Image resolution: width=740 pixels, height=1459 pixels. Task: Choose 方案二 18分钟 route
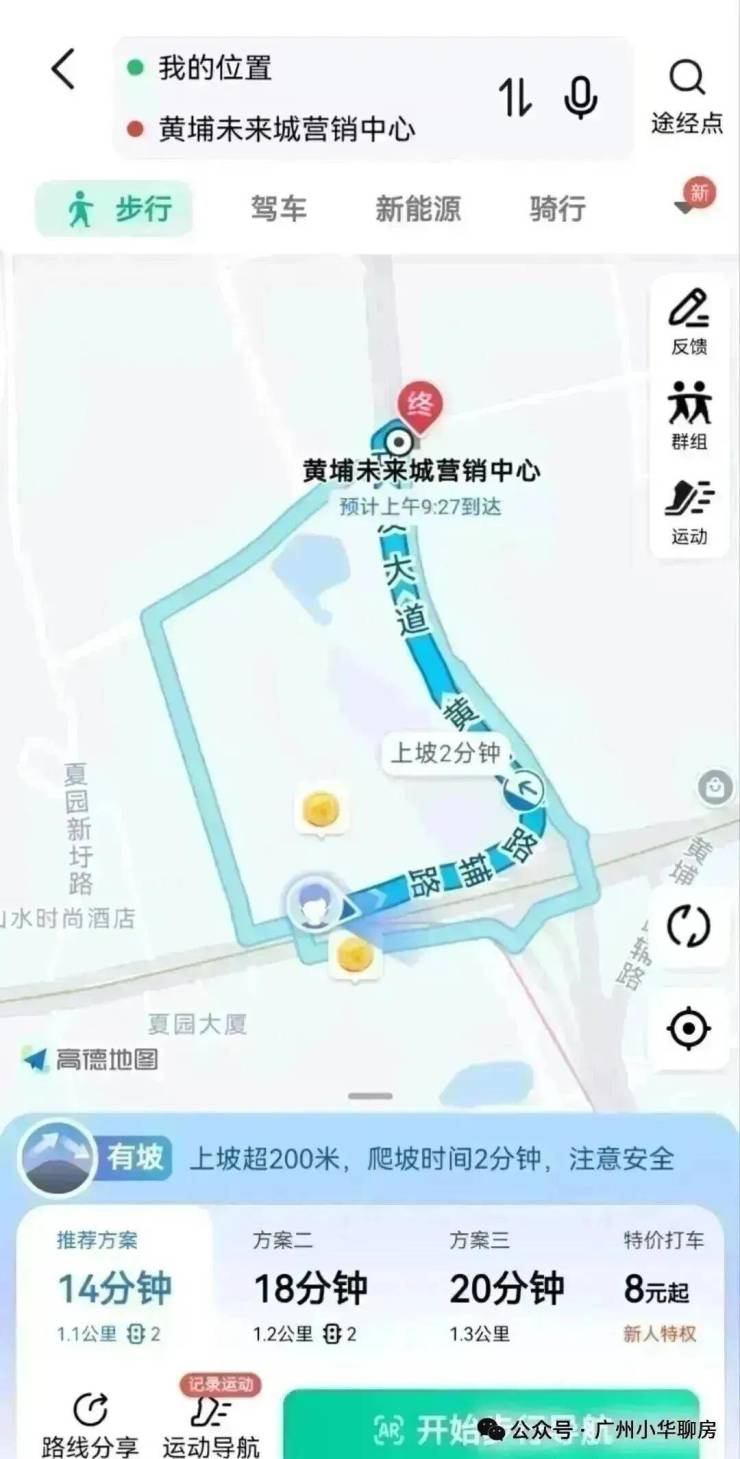pos(310,1286)
